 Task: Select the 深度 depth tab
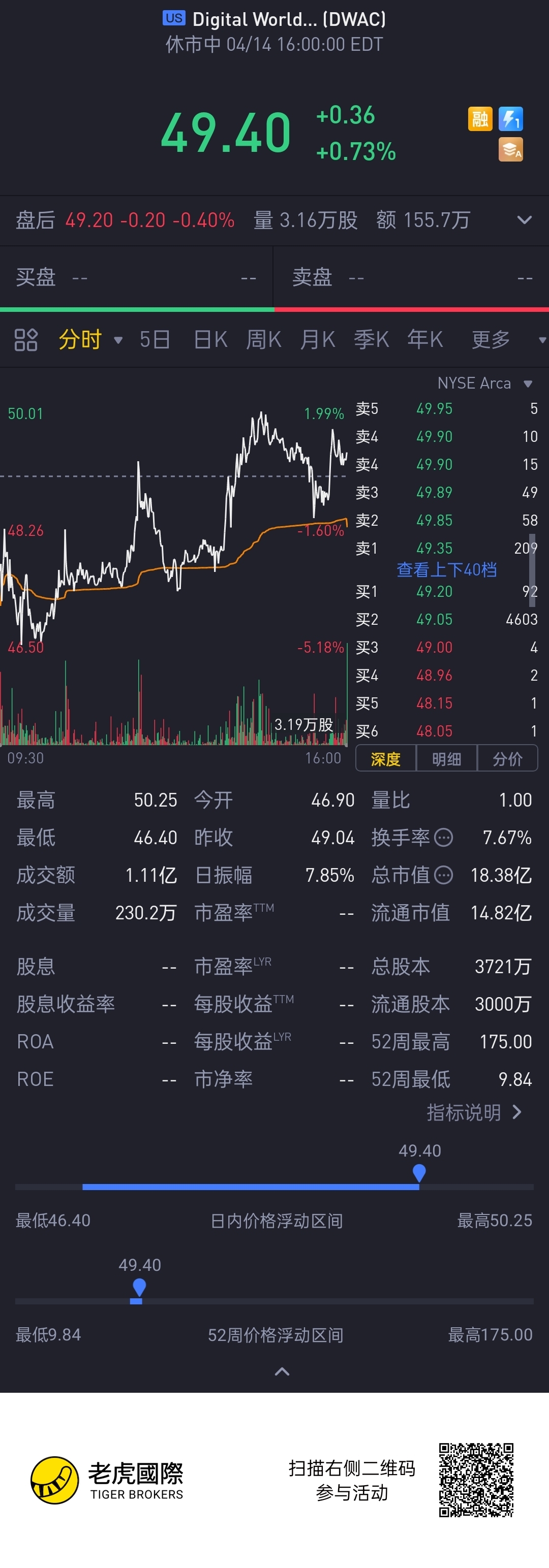tap(386, 759)
